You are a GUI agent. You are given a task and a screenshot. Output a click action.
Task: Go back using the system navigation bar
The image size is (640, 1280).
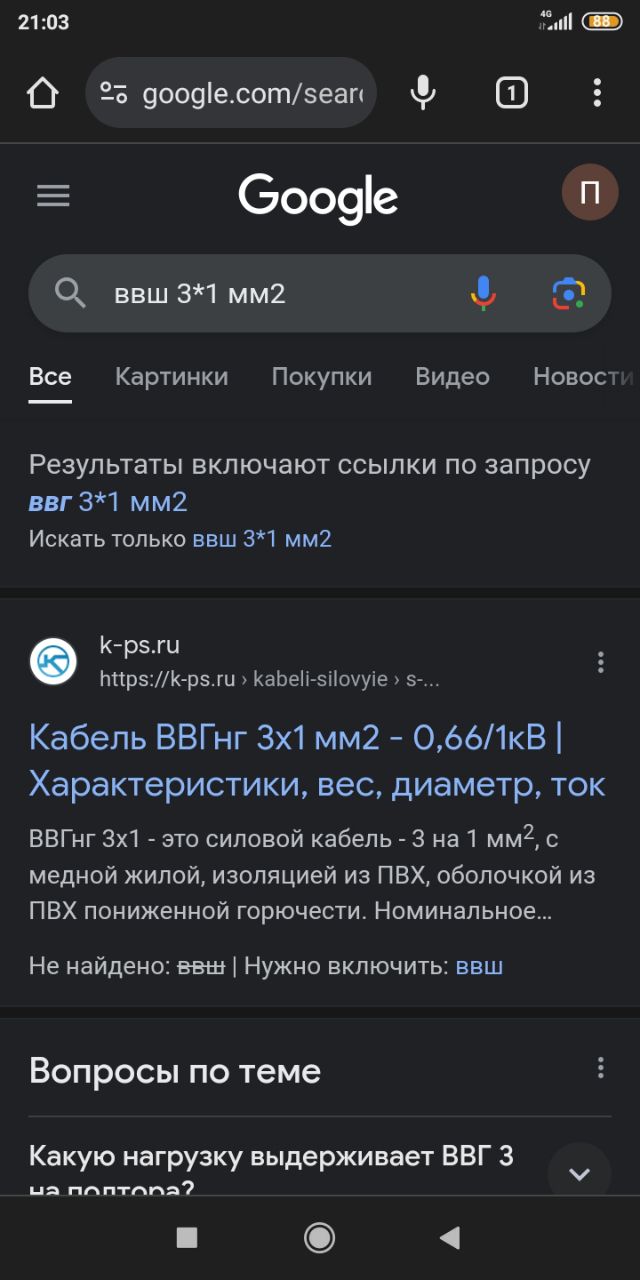(x=450, y=1238)
